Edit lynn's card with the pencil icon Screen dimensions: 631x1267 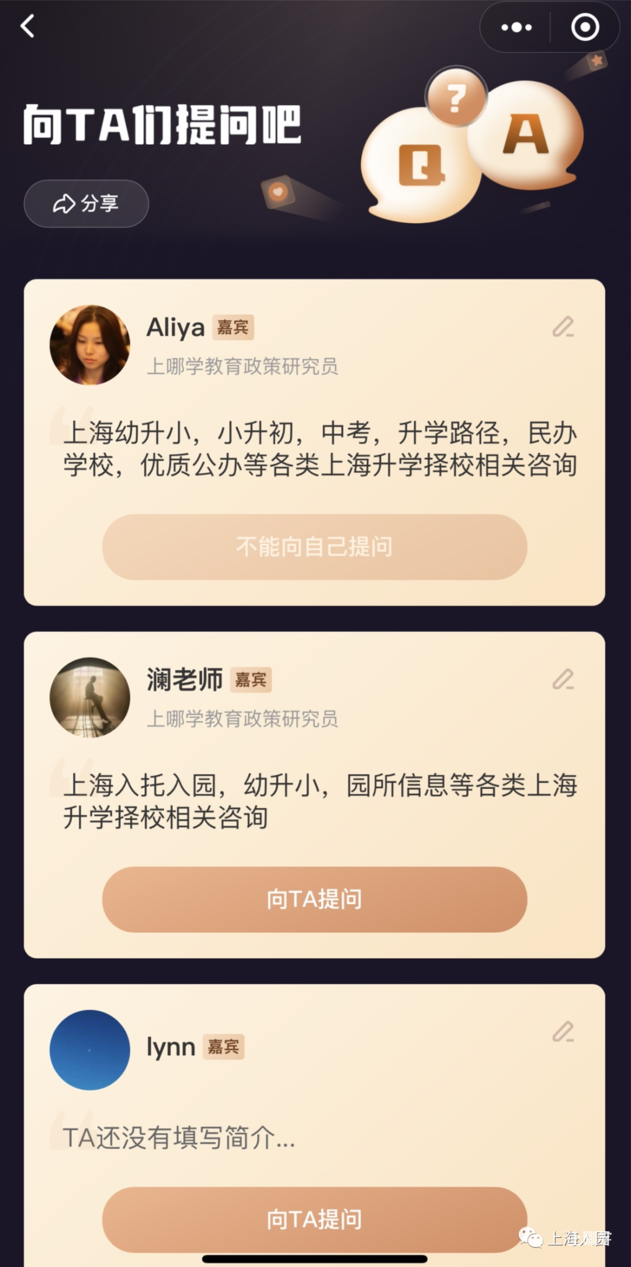563,1032
